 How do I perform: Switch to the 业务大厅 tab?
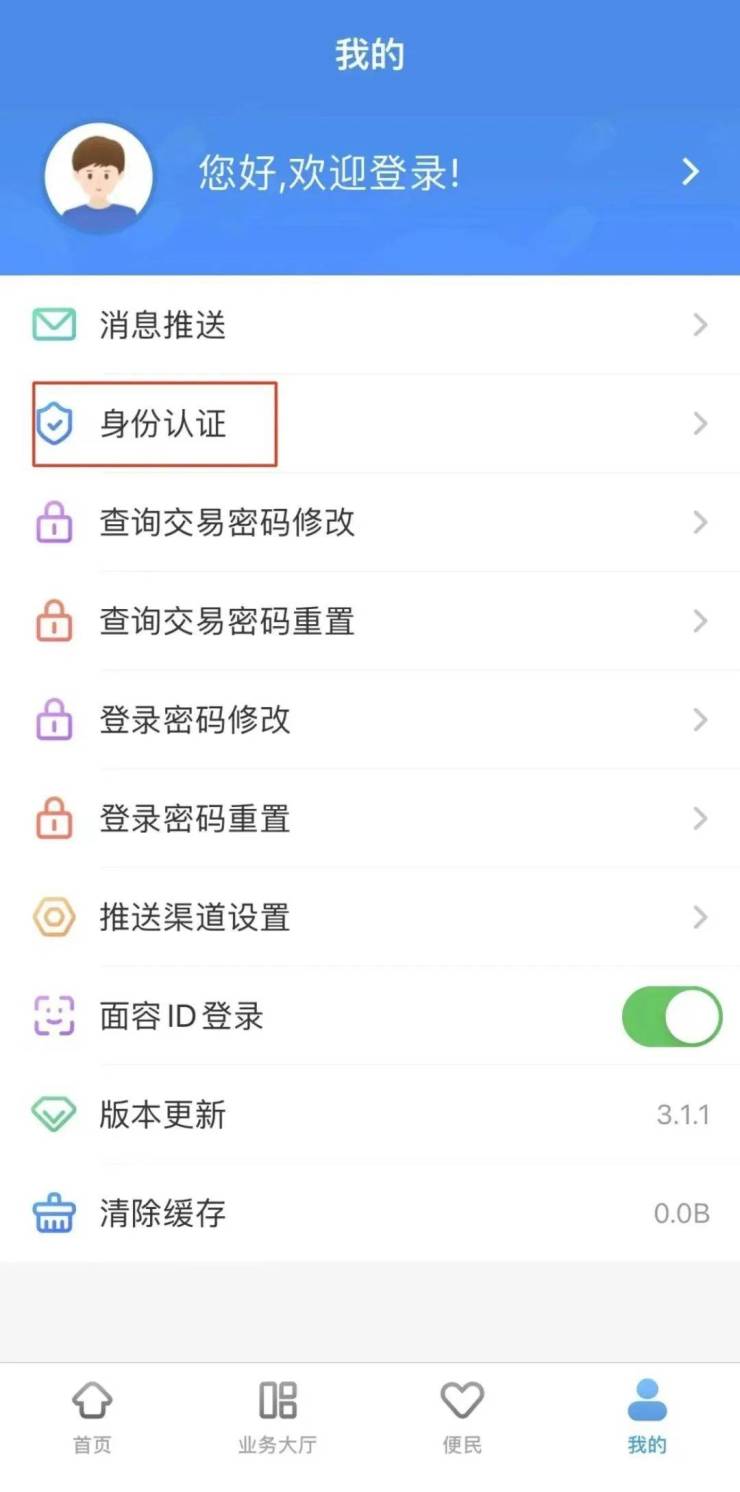click(x=277, y=1417)
